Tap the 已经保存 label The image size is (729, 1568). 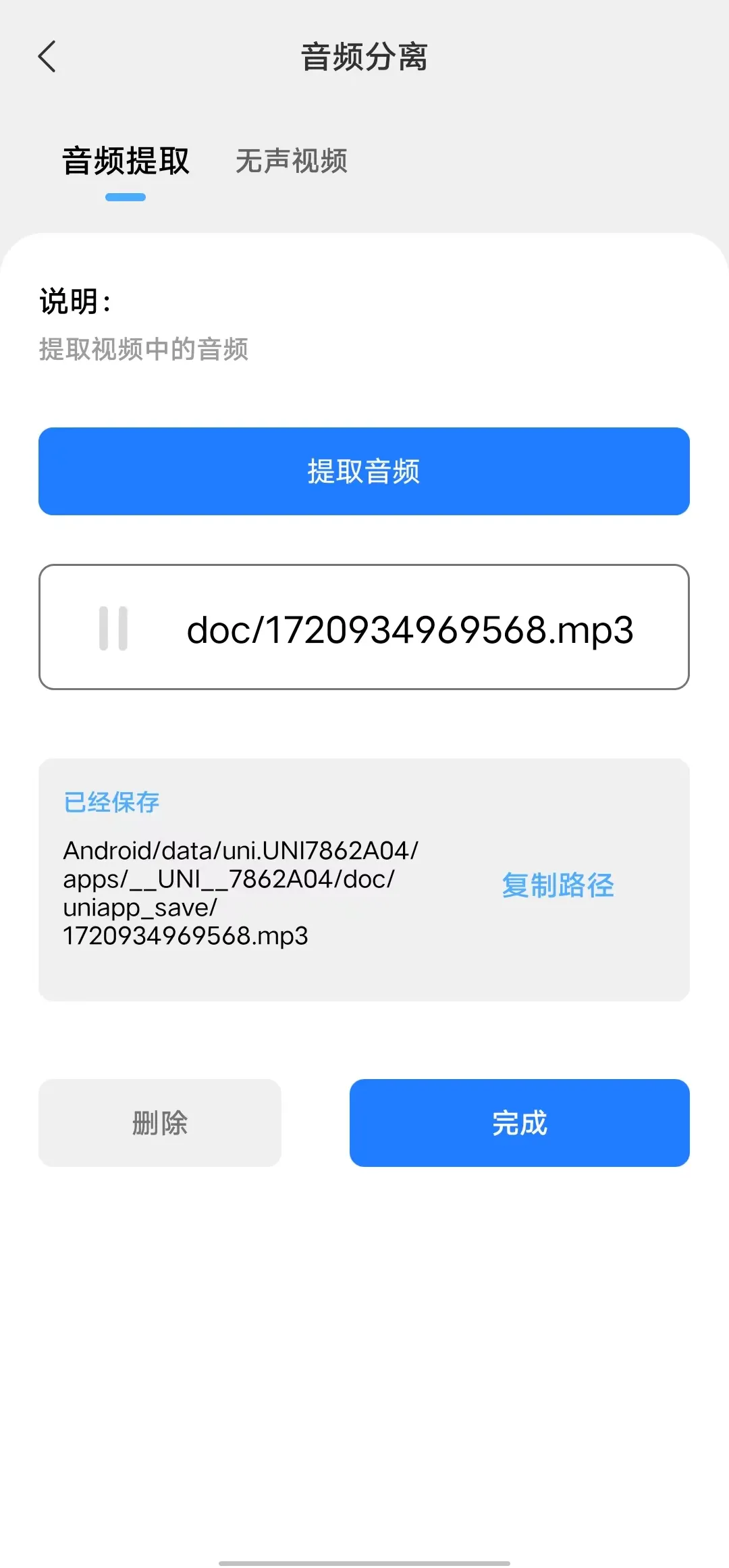tap(110, 802)
